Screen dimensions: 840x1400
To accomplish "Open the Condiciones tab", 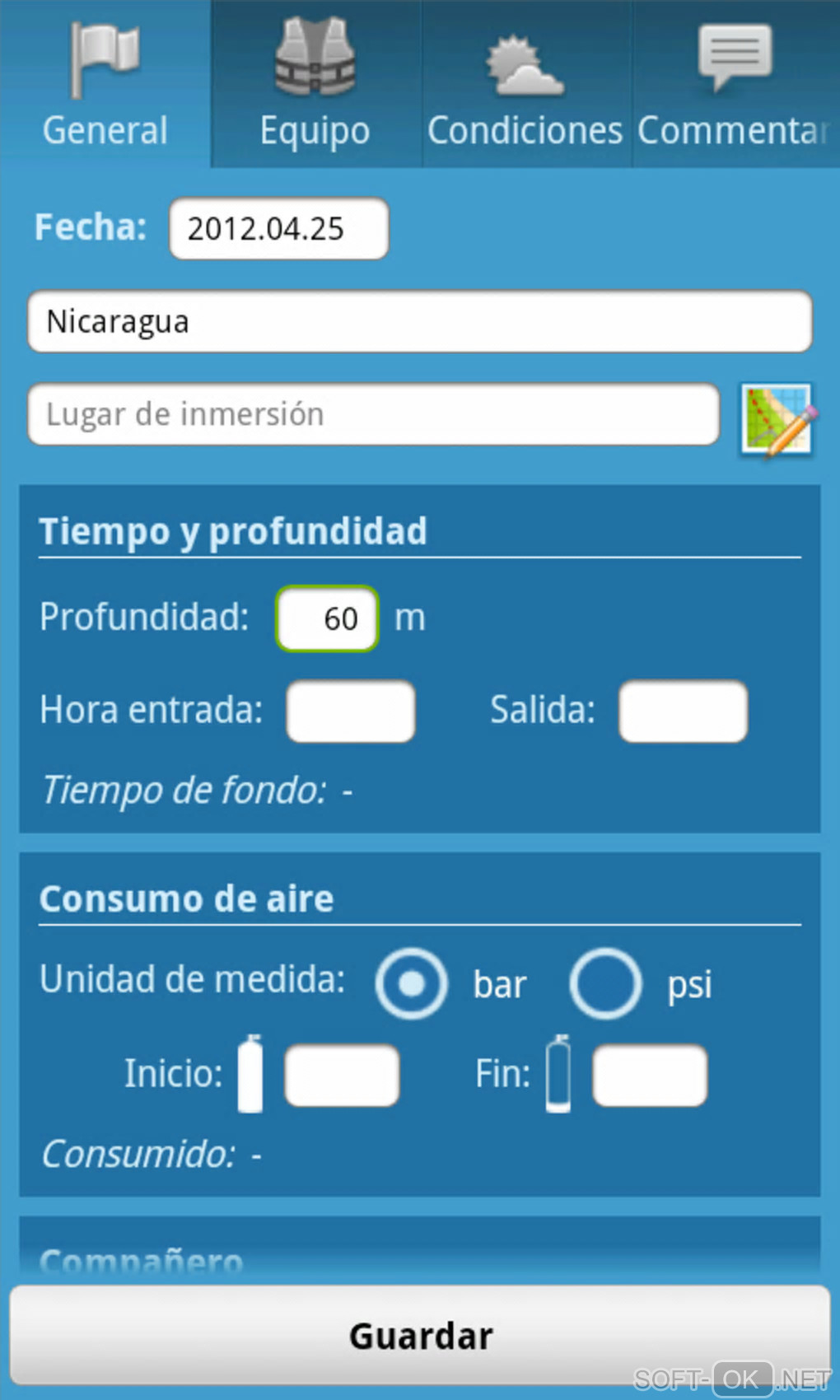I will [525, 84].
